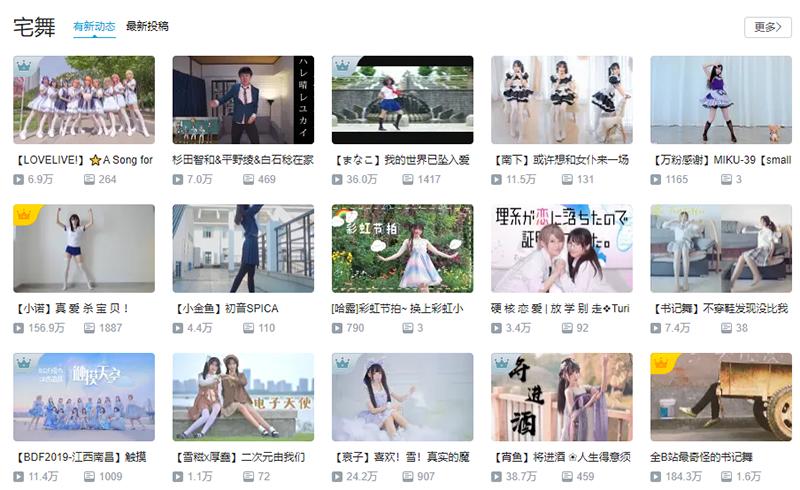Open the [哈露]彩虹节拍 video
The image size is (800, 490).
pyautogui.click(x=402, y=249)
